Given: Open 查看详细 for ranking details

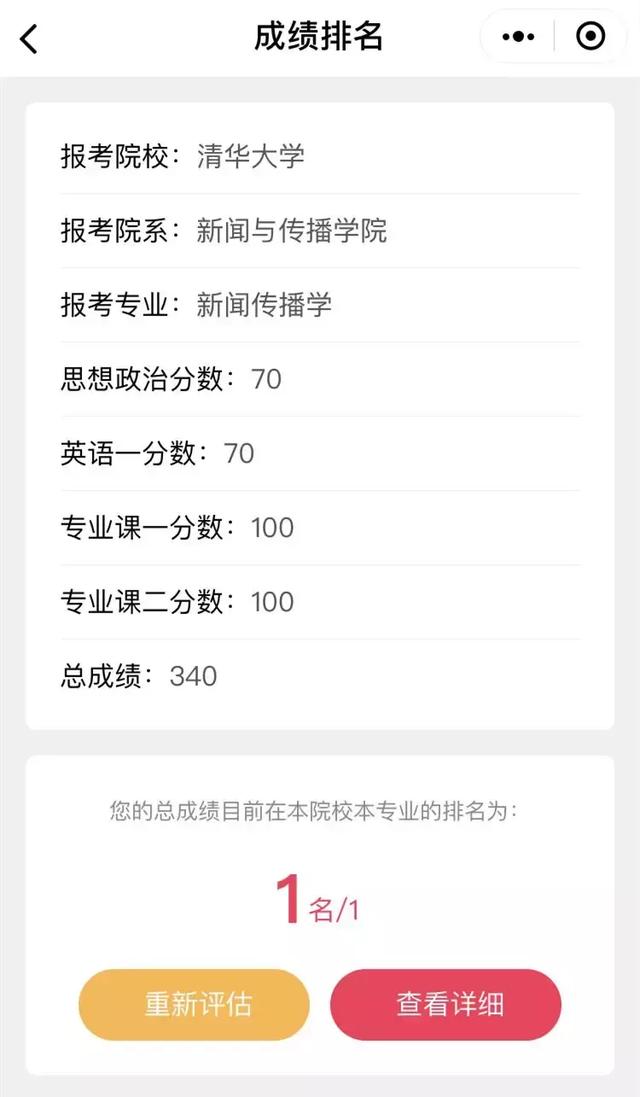Looking at the screenshot, I should pos(446,1004).
